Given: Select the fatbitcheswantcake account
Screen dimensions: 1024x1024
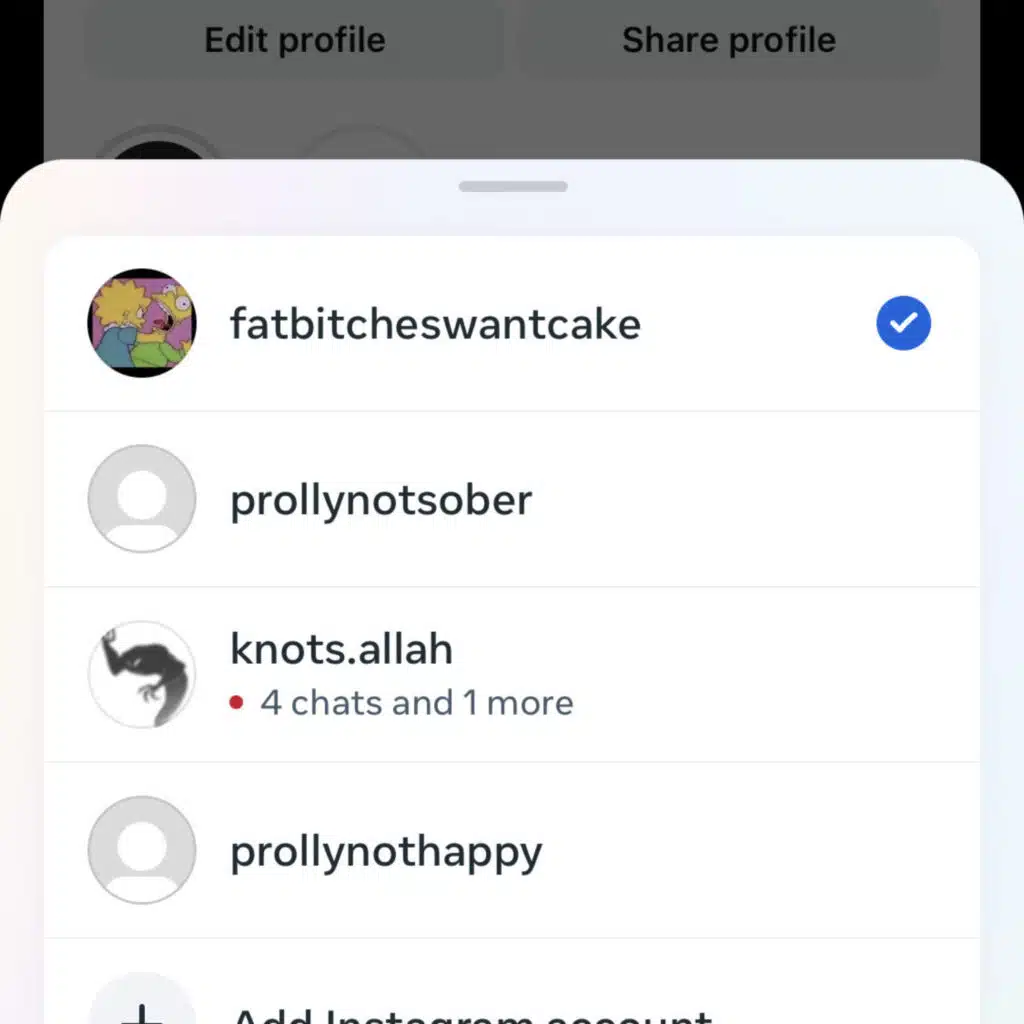Looking at the screenshot, I should 512,323.
